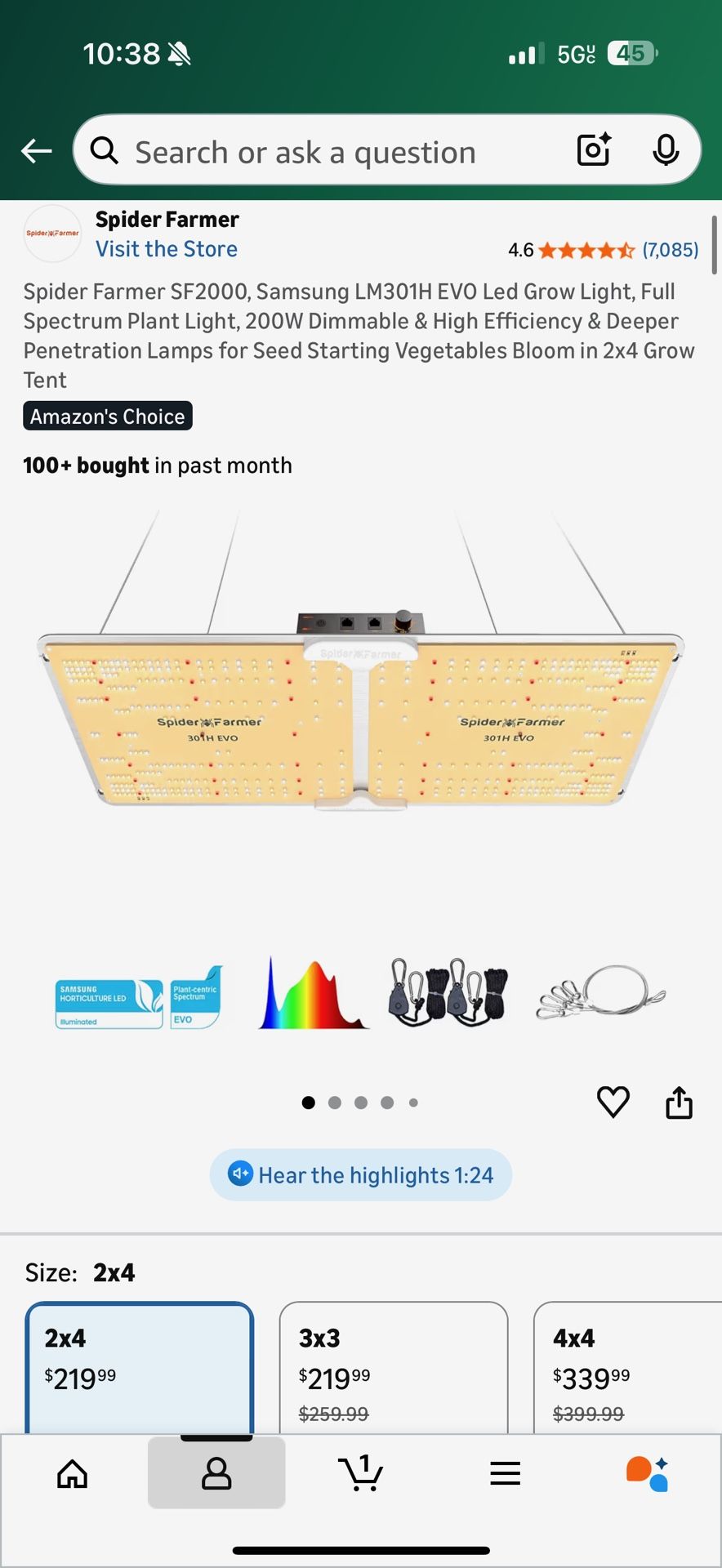Select the 3x3 size option

pyautogui.click(x=394, y=1368)
